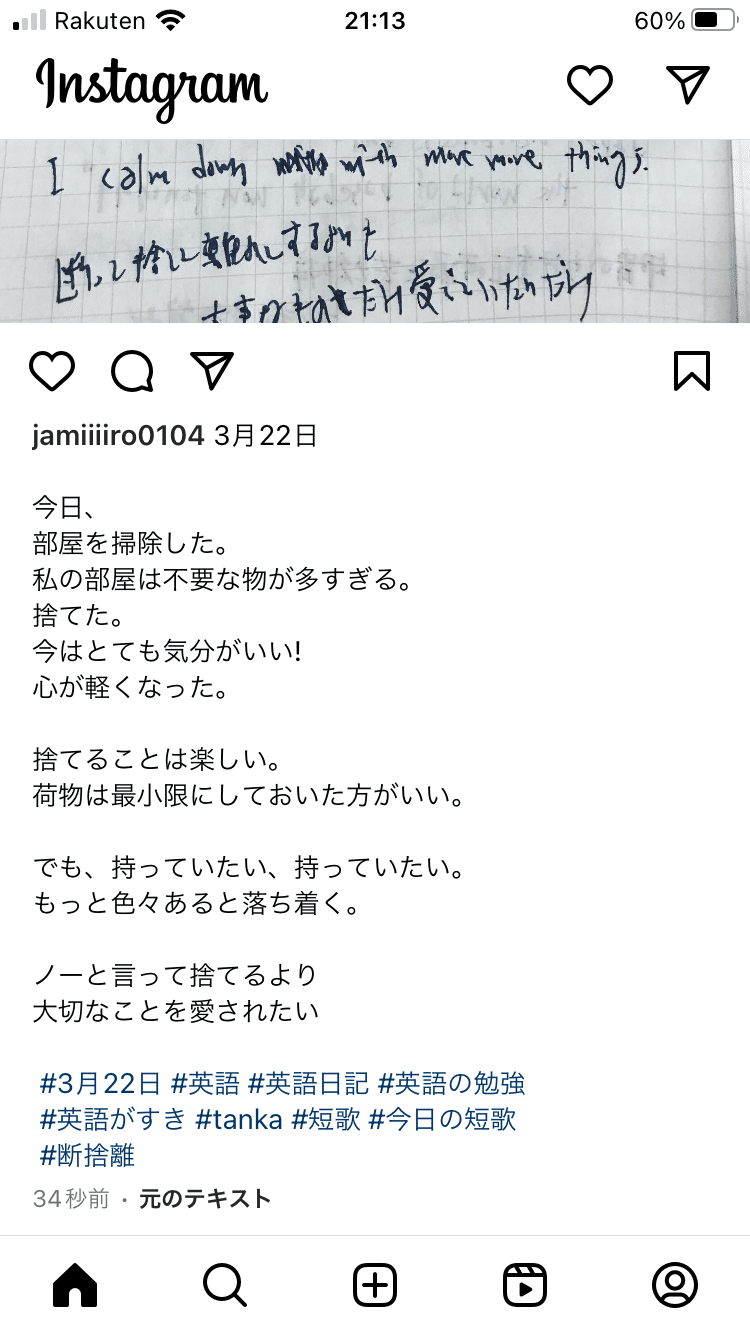Open hashtag #断捨離
Screen dimensions: 750x1334
pyautogui.click(x=87, y=1156)
